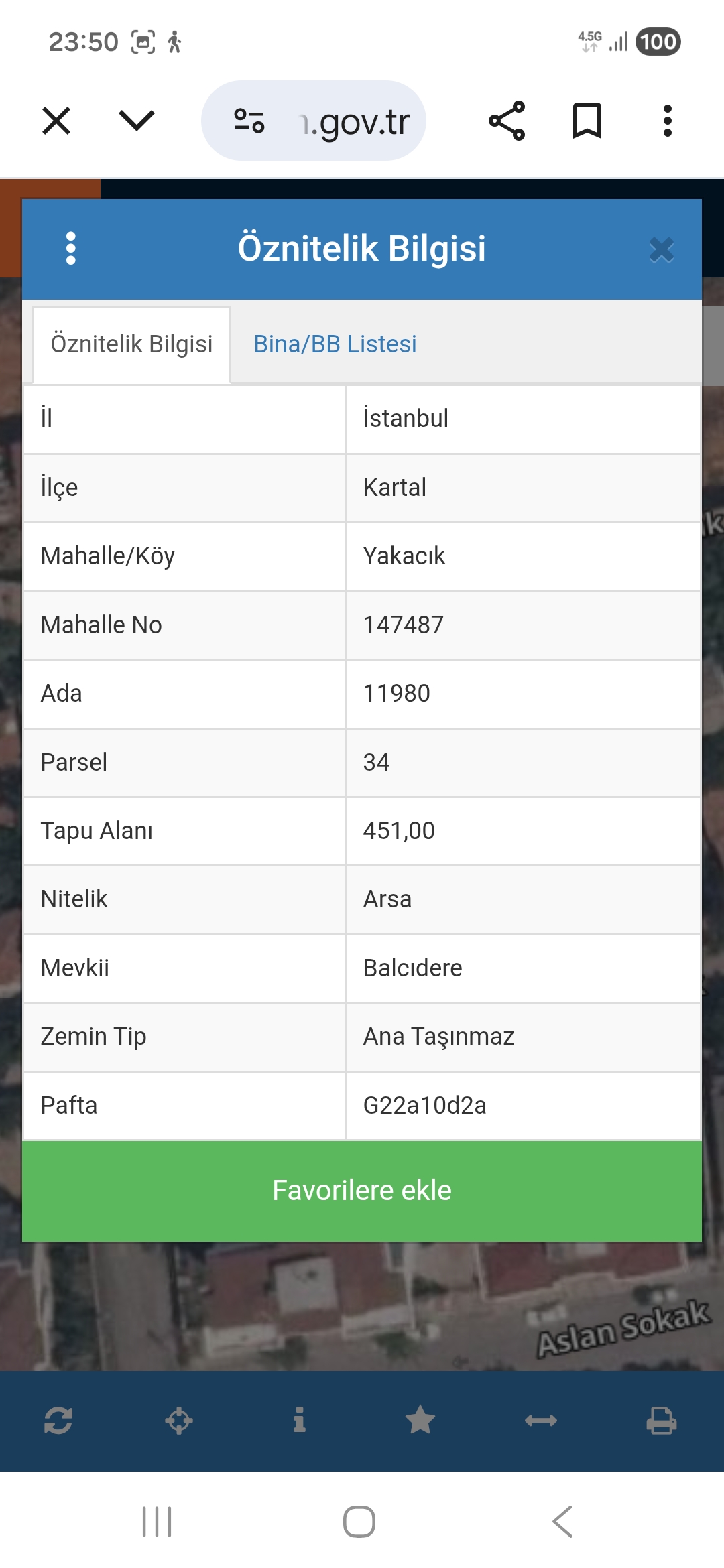Dismiss the Öznitelik Bilgisi dialog
Screen dimensions: 724x1568
pos(661,250)
